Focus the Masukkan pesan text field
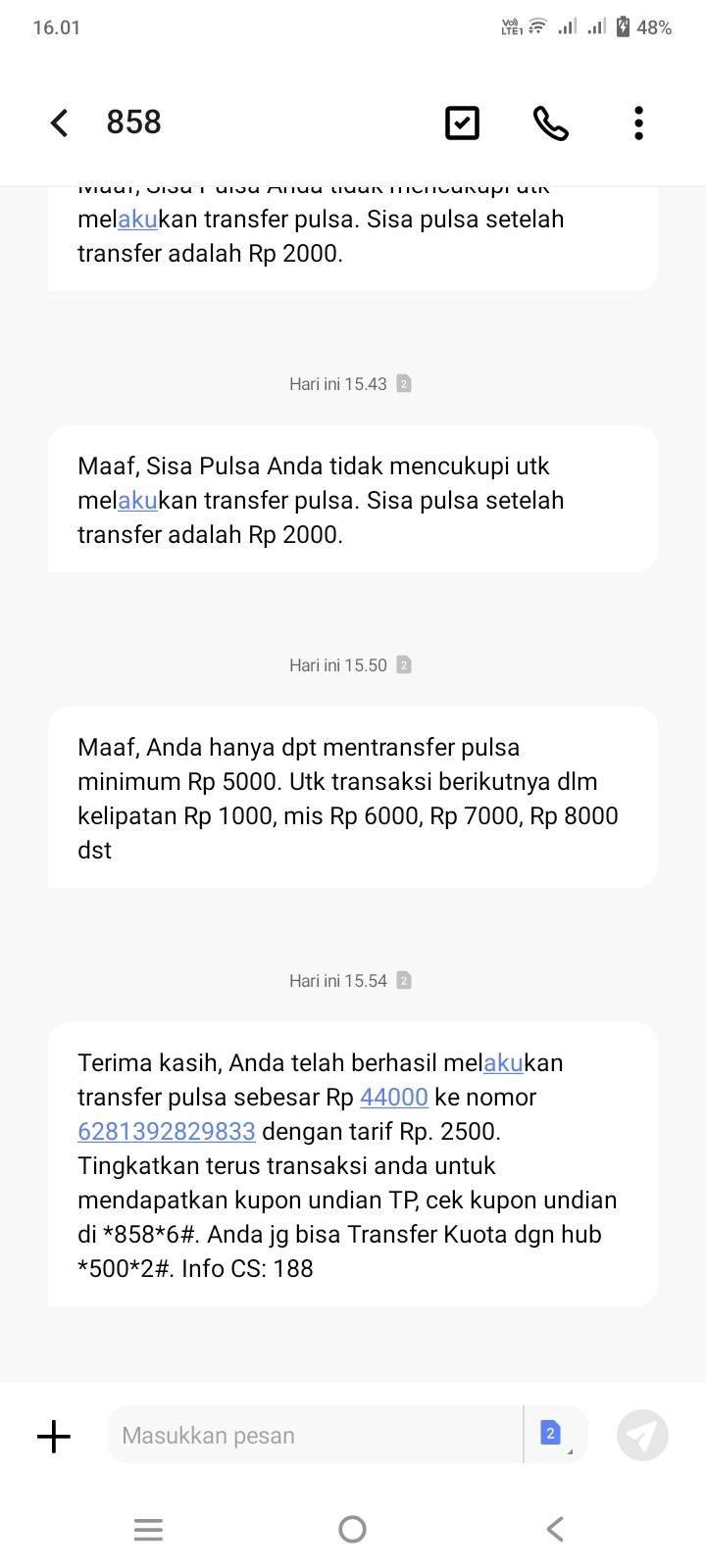The width and height of the screenshot is (706, 1568). [x=314, y=1436]
